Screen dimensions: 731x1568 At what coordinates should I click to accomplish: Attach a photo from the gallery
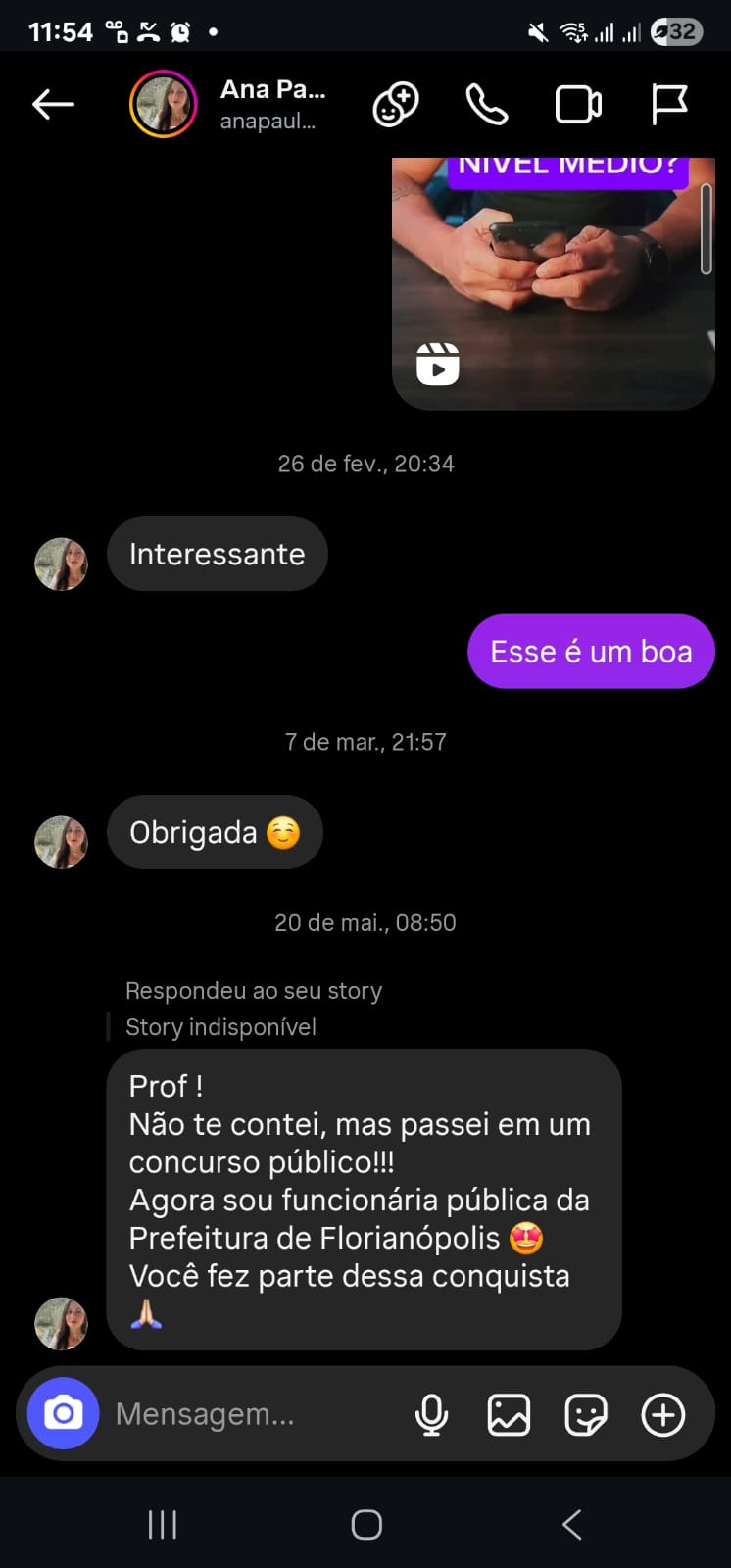509,1414
